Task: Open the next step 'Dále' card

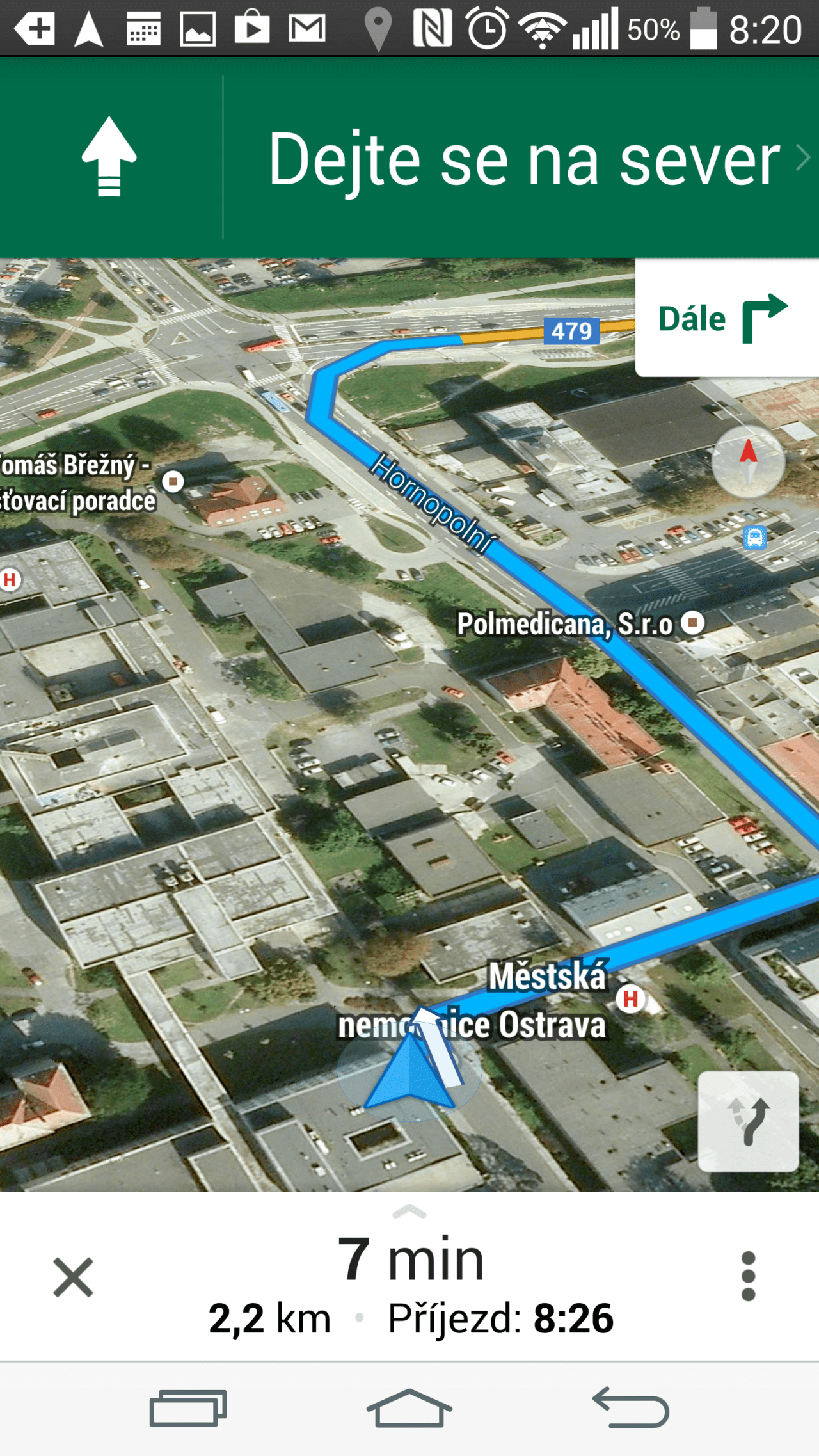Action: point(726,318)
